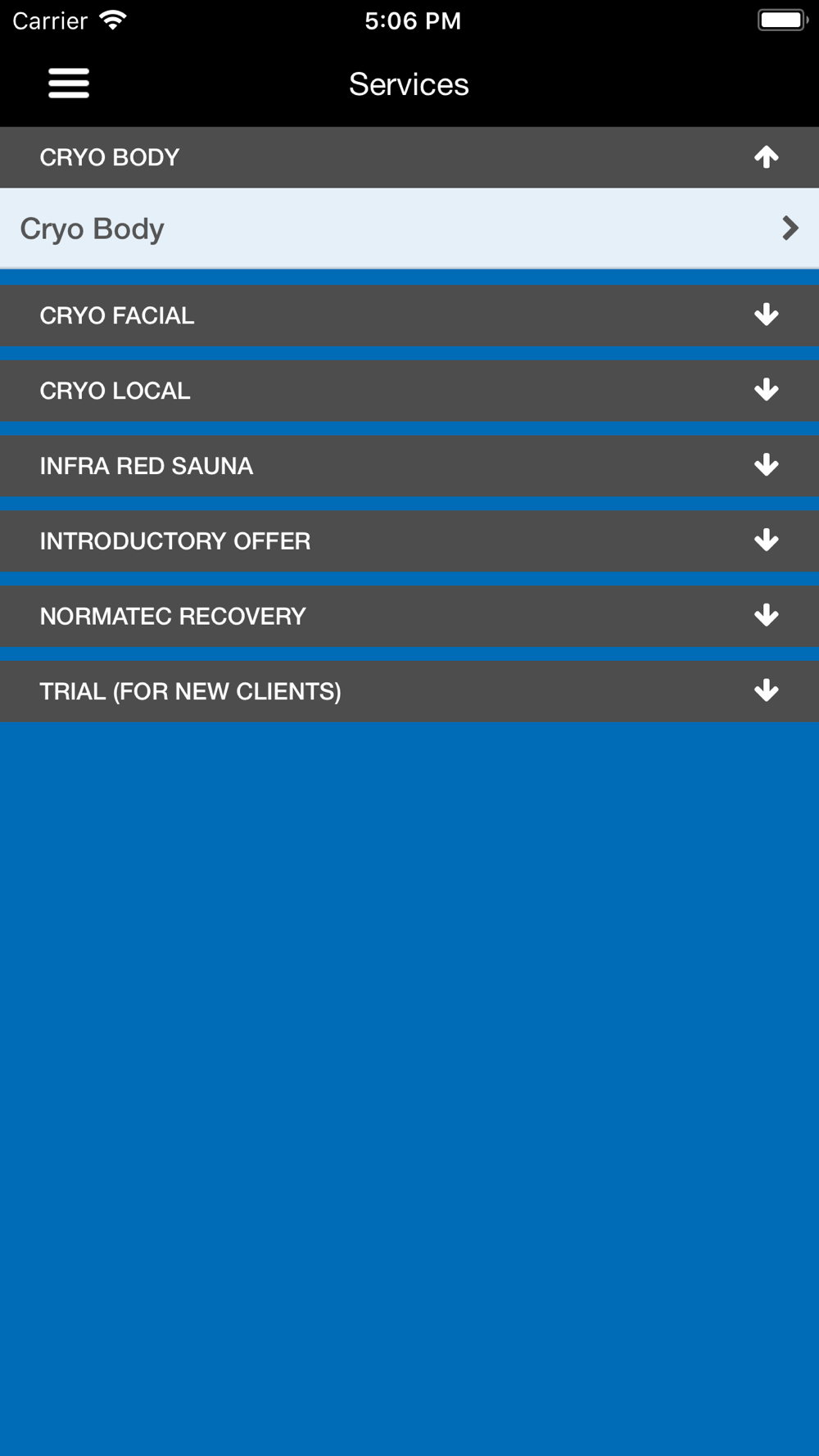The height and width of the screenshot is (1456, 819).
Task: Expand the INFRA RED SAUNA section
Action: tap(766, 466)
